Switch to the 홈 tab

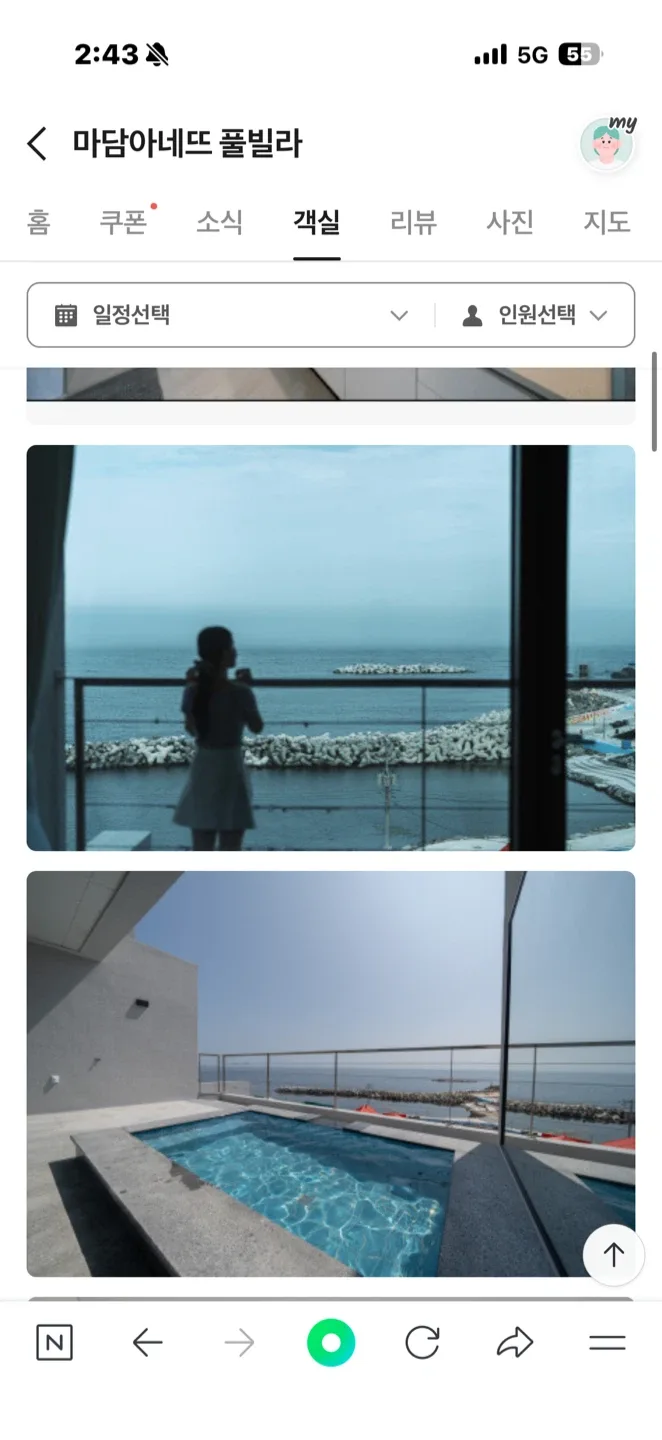tap(39, 222)
